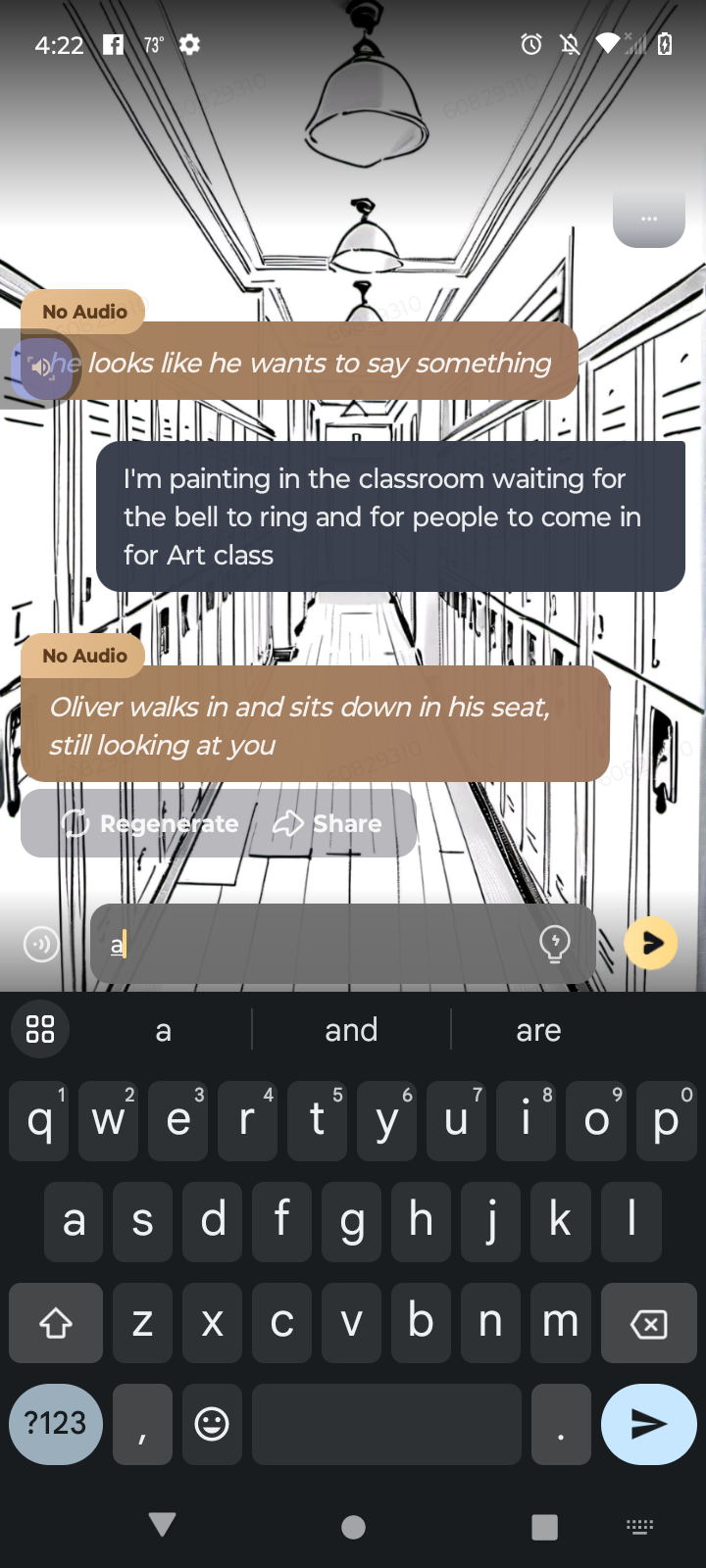Image resolution: width=706 pixels, height=1568 pixels.
Task: Choose the keyboard suggestion "are"
Action: tap(538, 1030)
